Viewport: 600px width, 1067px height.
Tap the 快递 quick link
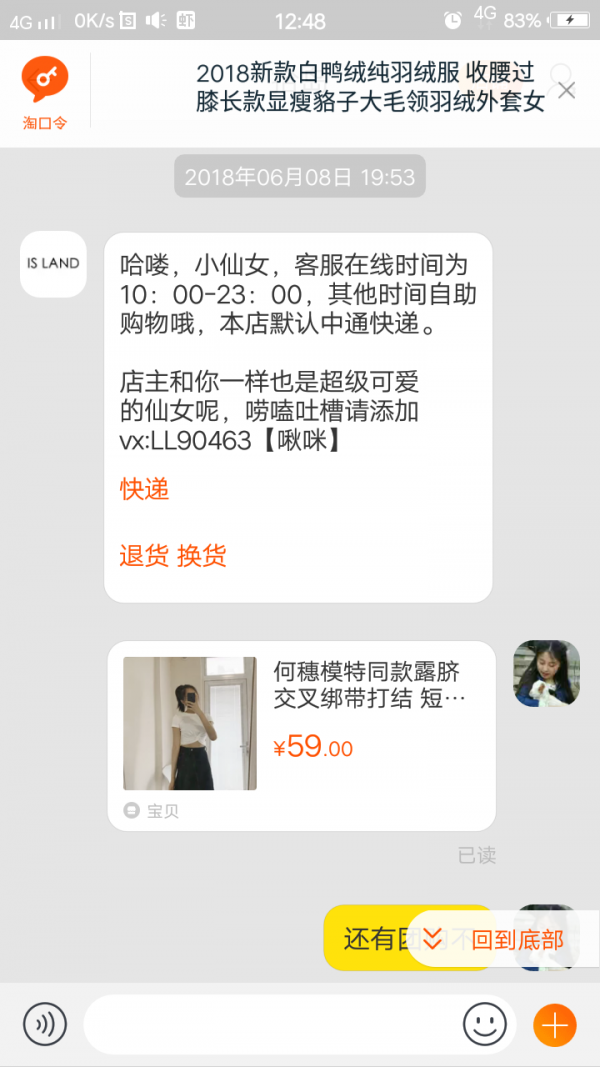point(145,489)
